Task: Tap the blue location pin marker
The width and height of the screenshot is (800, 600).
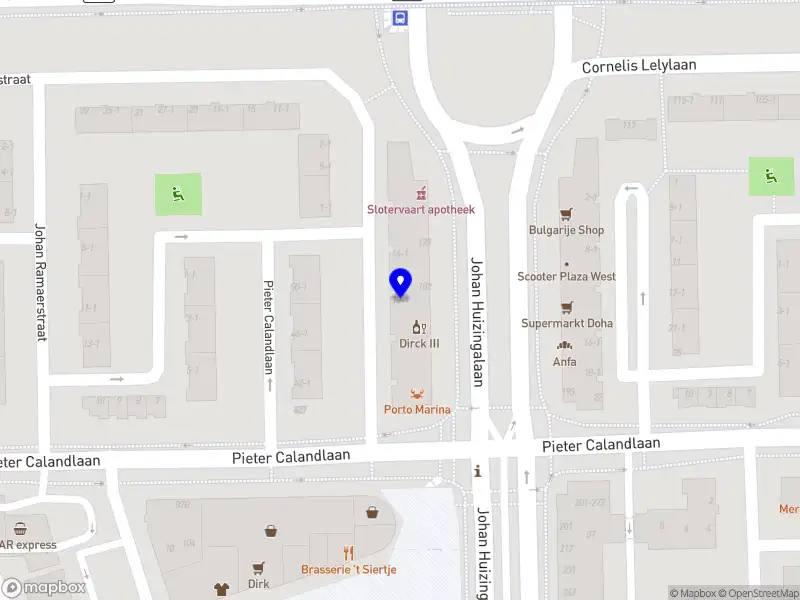Action: pyautogui.click(x=400, y=283)
